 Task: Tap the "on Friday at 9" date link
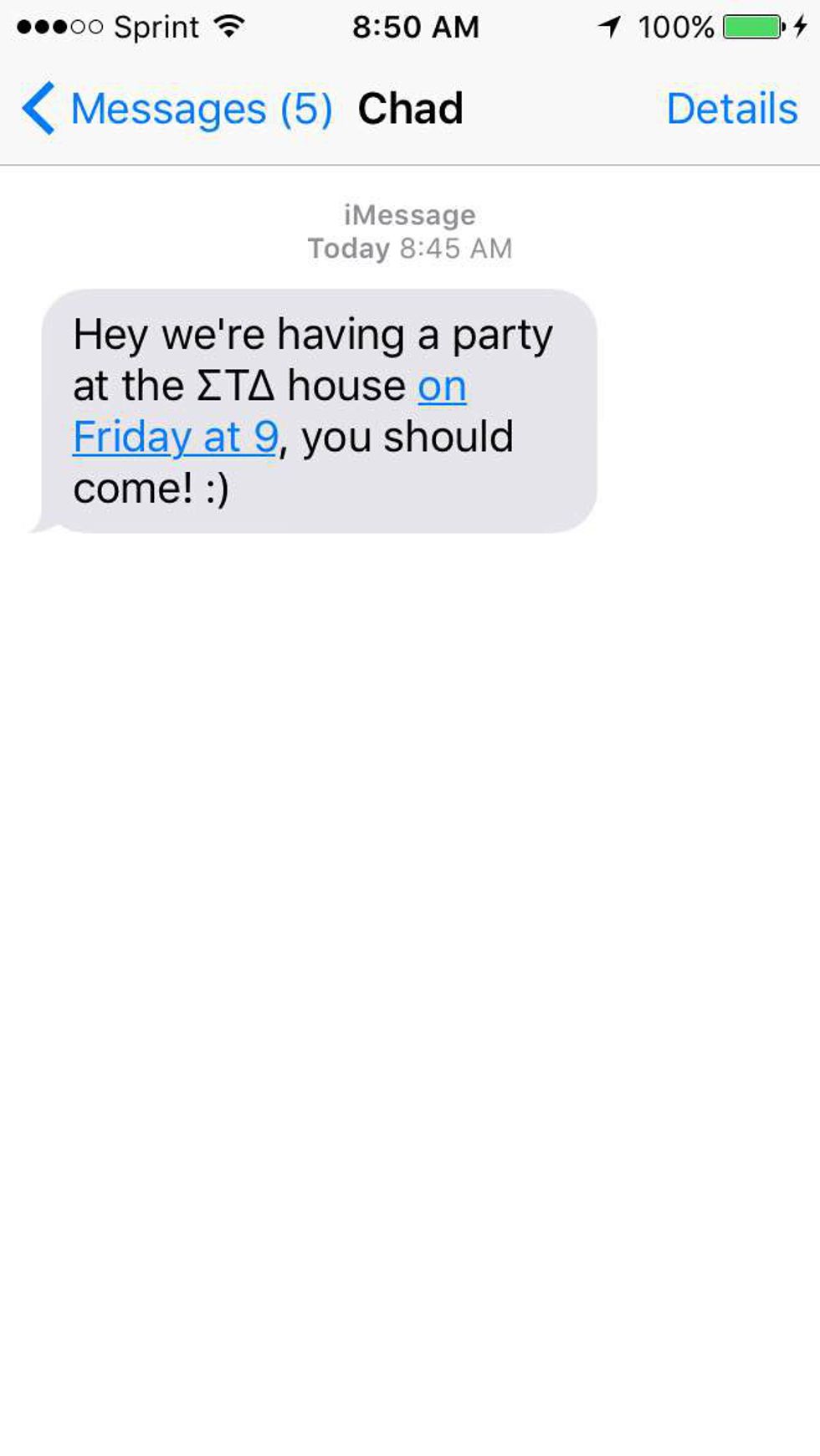(x=176, y=437)
